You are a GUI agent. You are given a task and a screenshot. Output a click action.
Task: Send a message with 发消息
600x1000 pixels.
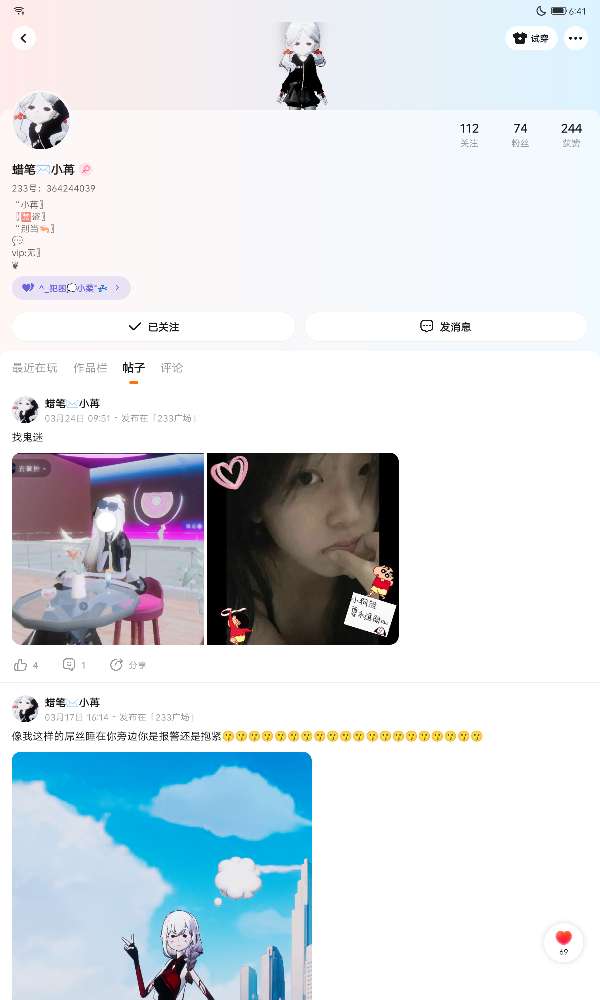446,327
